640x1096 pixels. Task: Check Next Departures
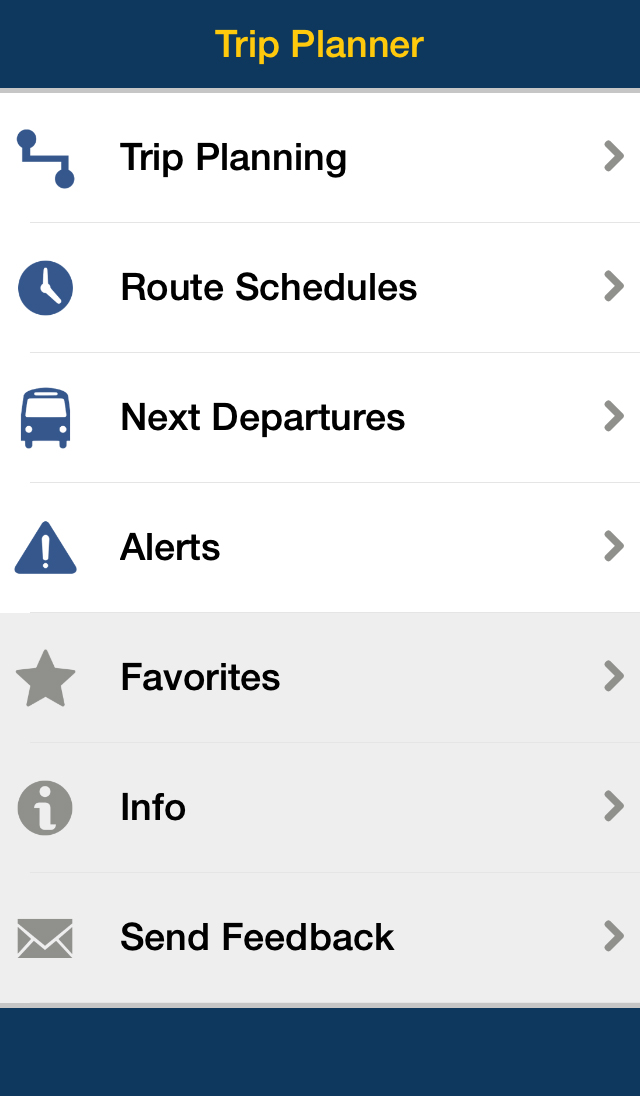[x=262, y=418]
